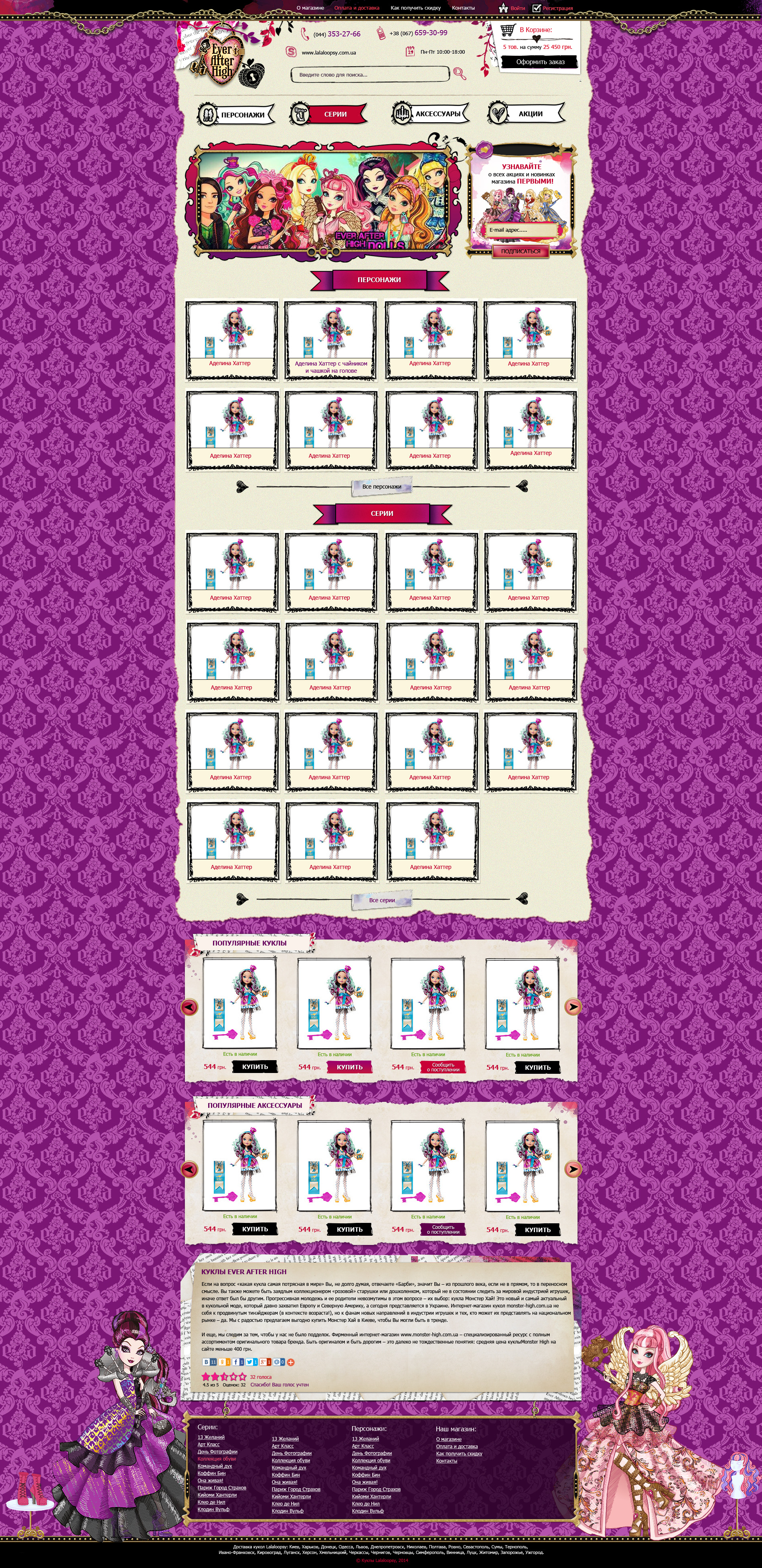Tap the Подписаться button

click(x=520, y=251)
